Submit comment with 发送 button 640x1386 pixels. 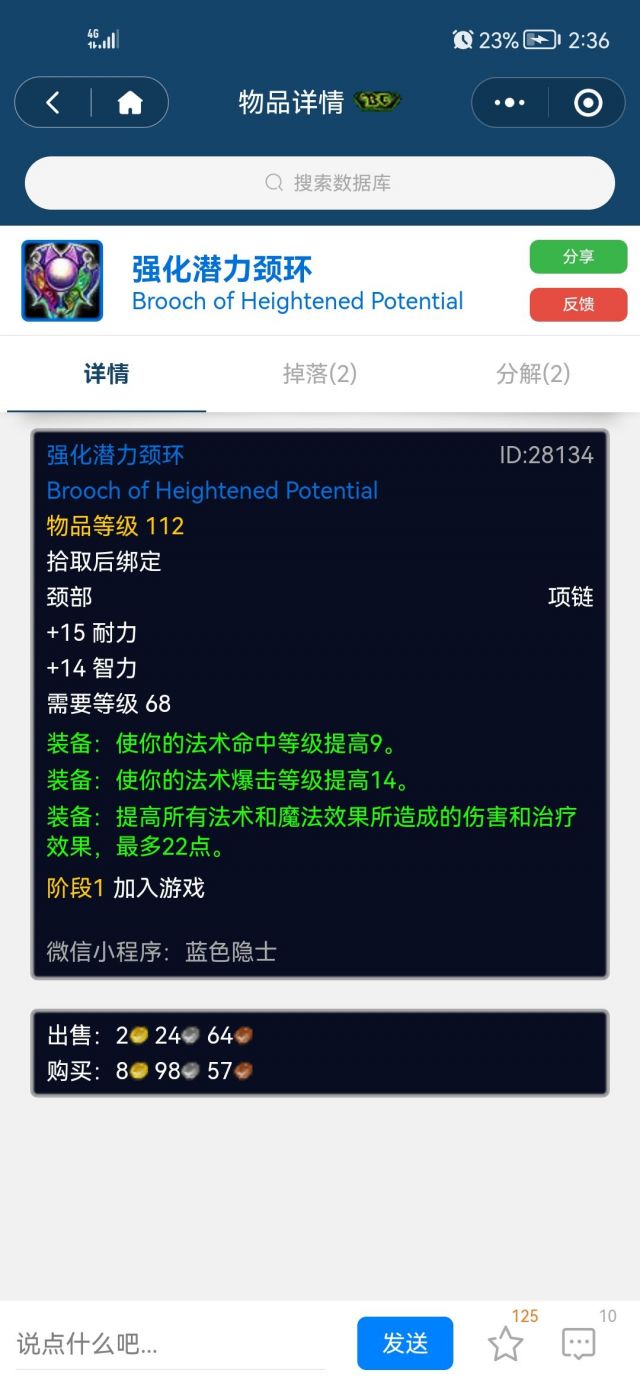coord(405,1343)
